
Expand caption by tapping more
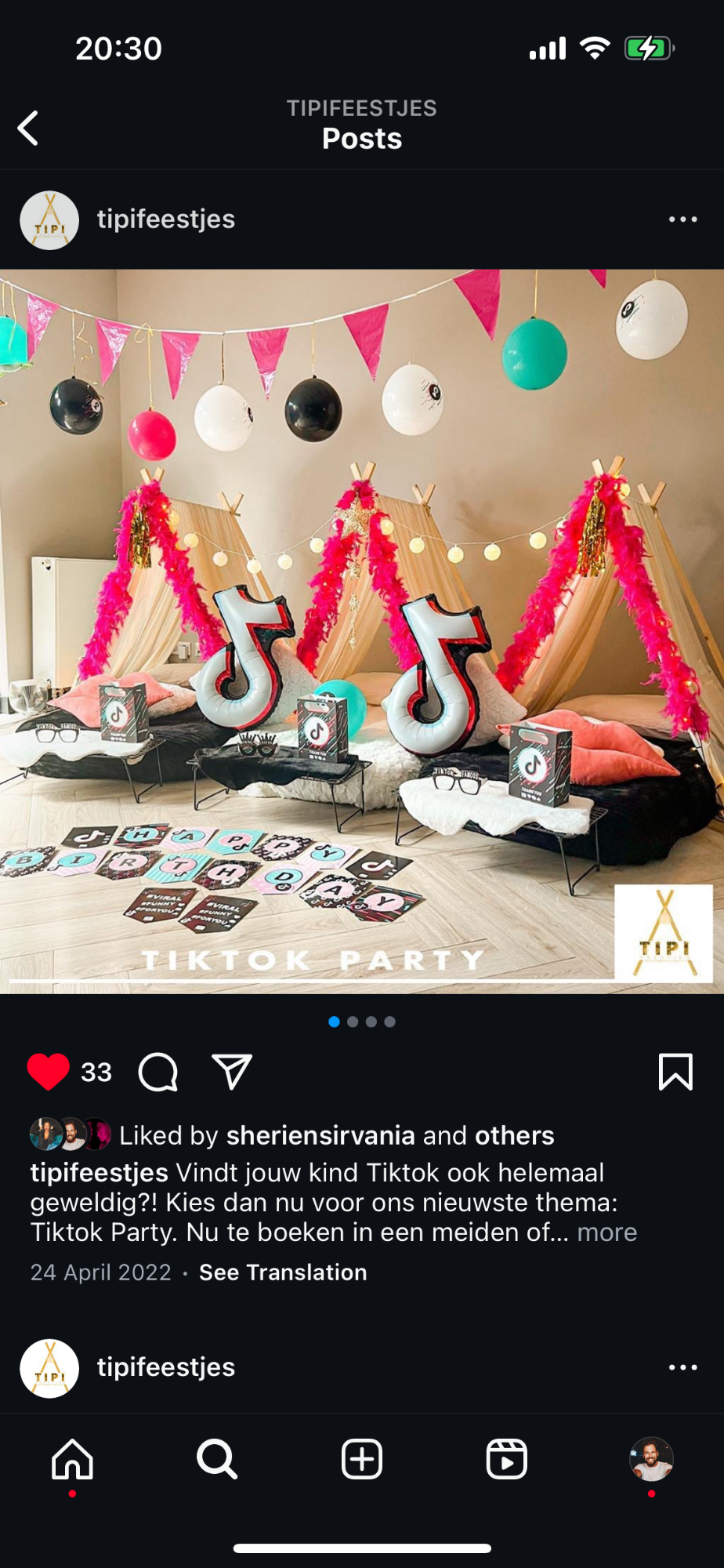point(607,1232)
